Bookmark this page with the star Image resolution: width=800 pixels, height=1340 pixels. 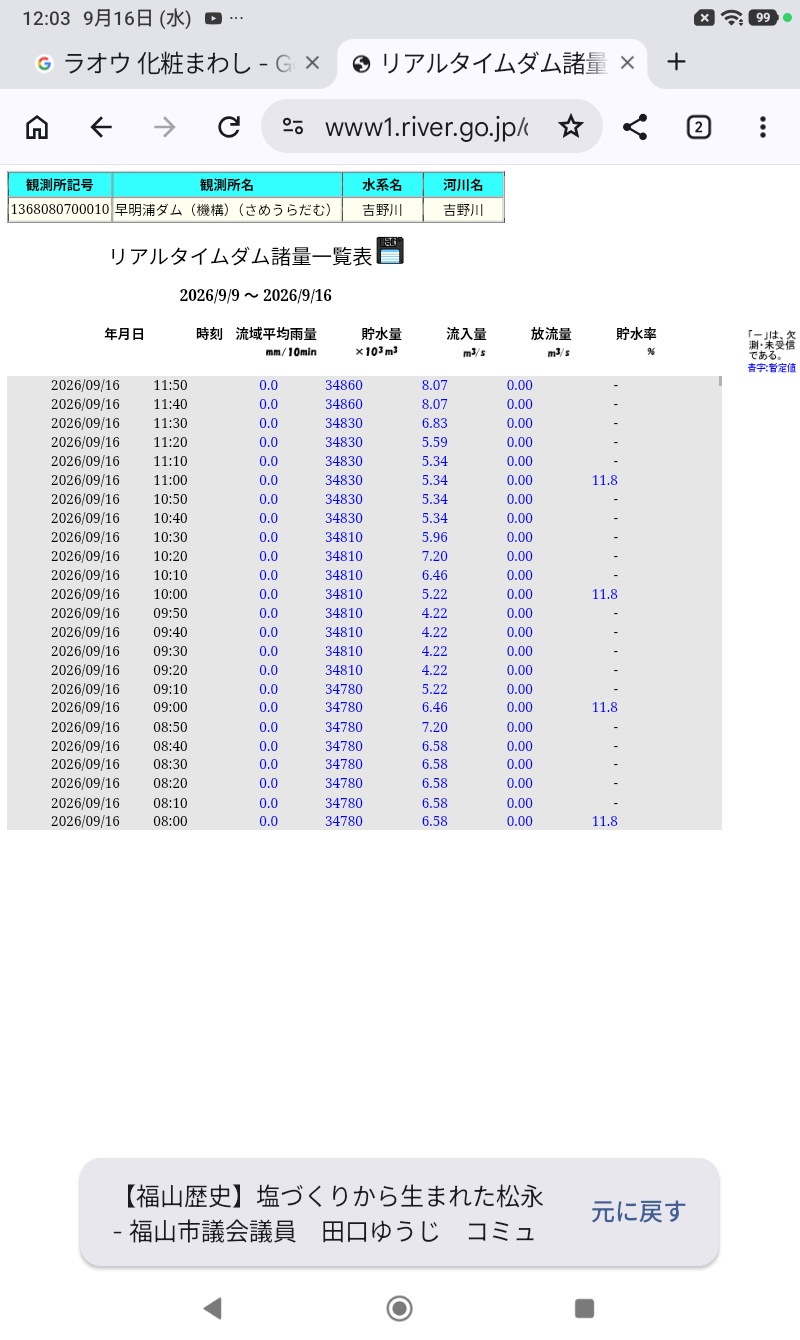pos(570,127)
